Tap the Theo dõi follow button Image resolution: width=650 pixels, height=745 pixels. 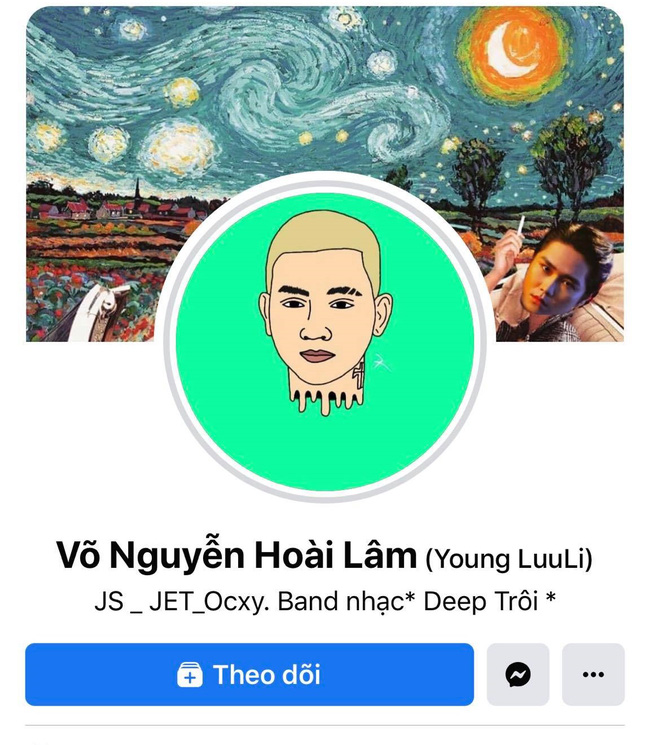(249, 674)
